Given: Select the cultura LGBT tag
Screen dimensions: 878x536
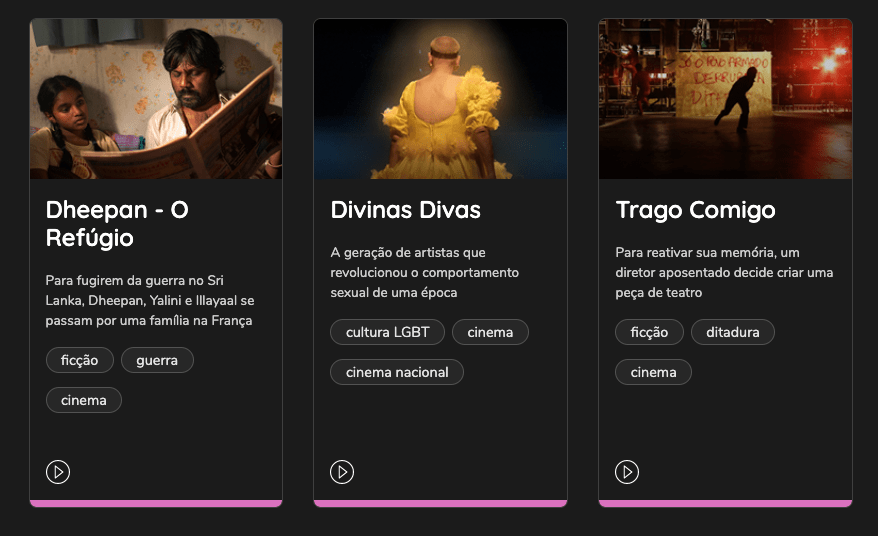Looking at the screenshot, I should pos(387,332).
